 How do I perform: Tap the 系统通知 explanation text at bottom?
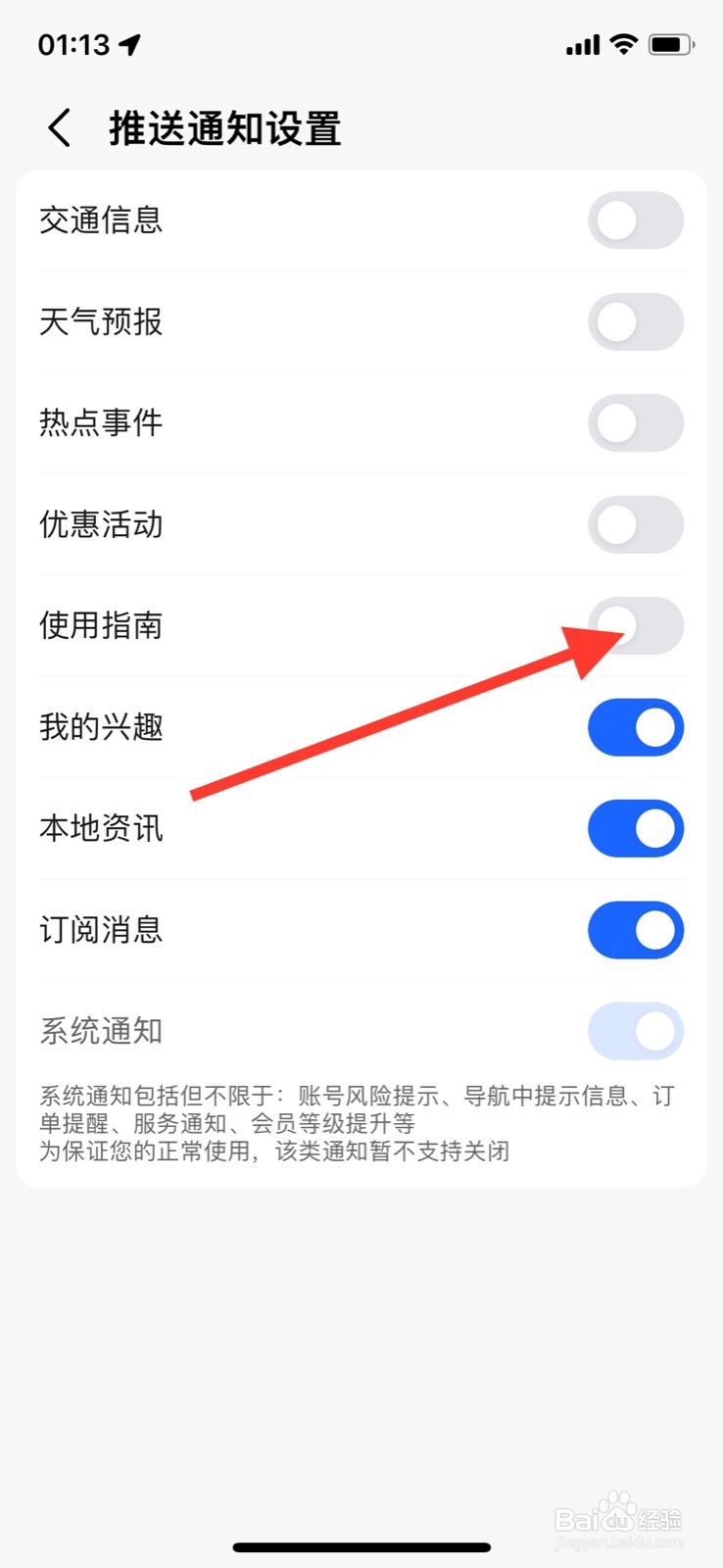click(358, 1119)
